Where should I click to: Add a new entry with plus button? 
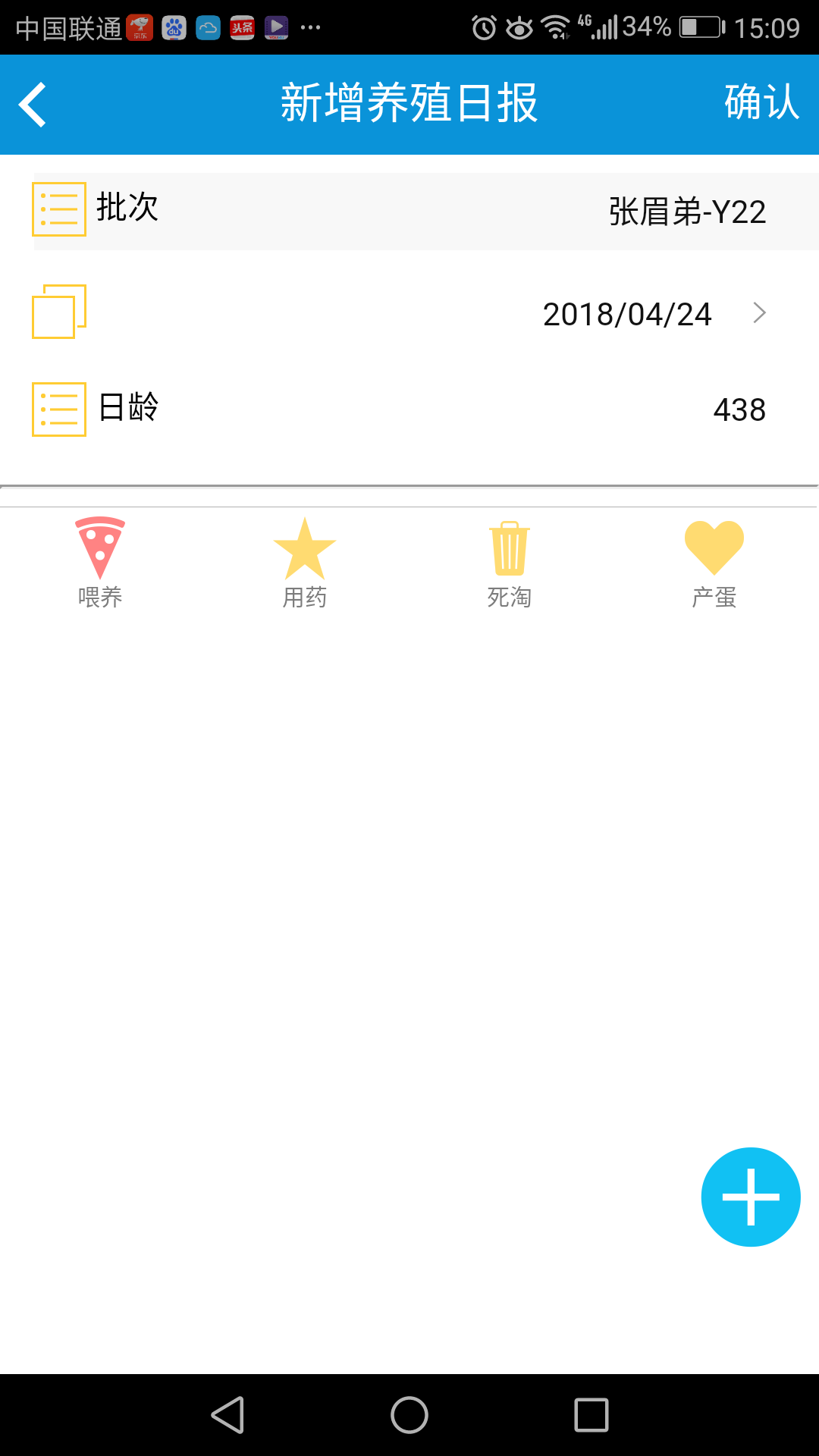pyautogui.click(x=751, y=1197)
